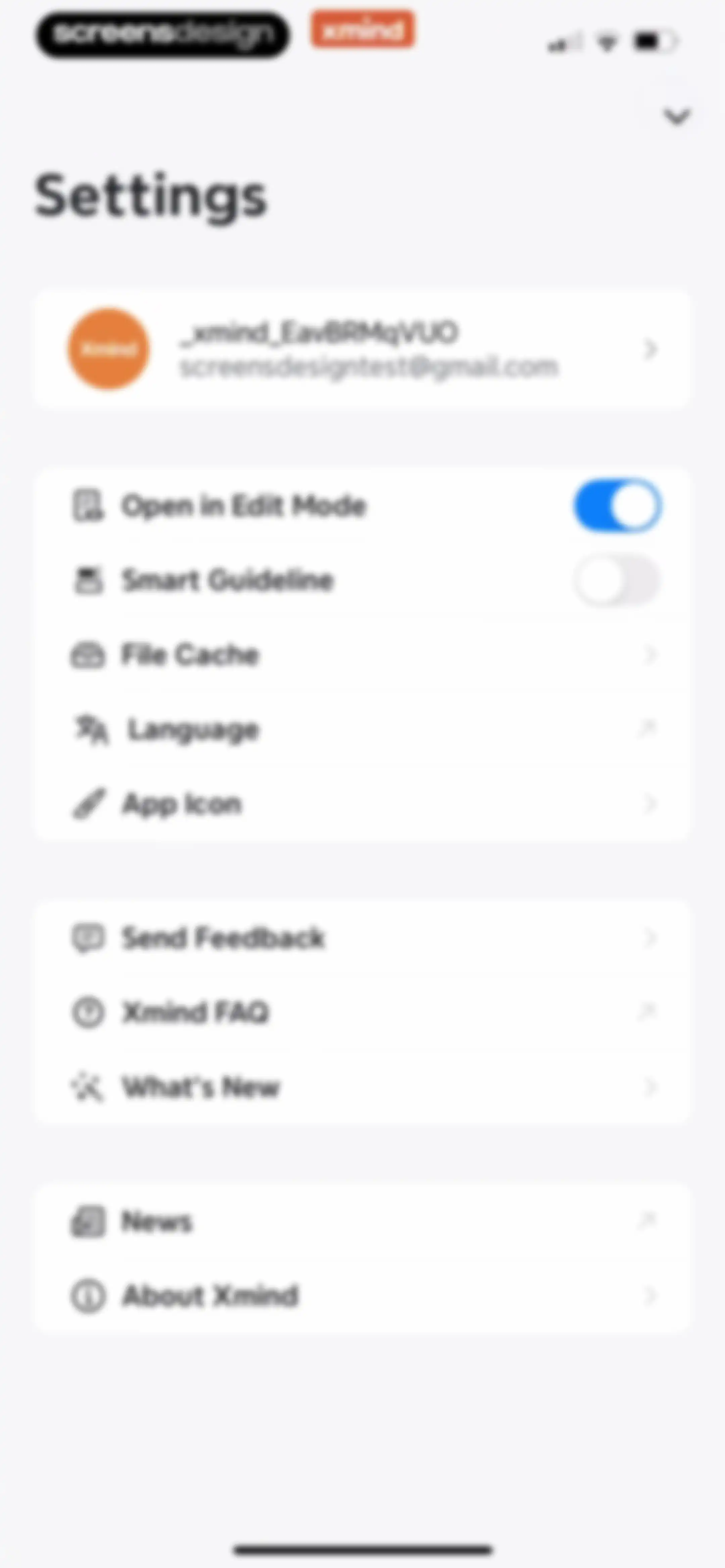Turn off Open in Edit Mode
This screenshot has height=1568, width=725.
(617, 506)
